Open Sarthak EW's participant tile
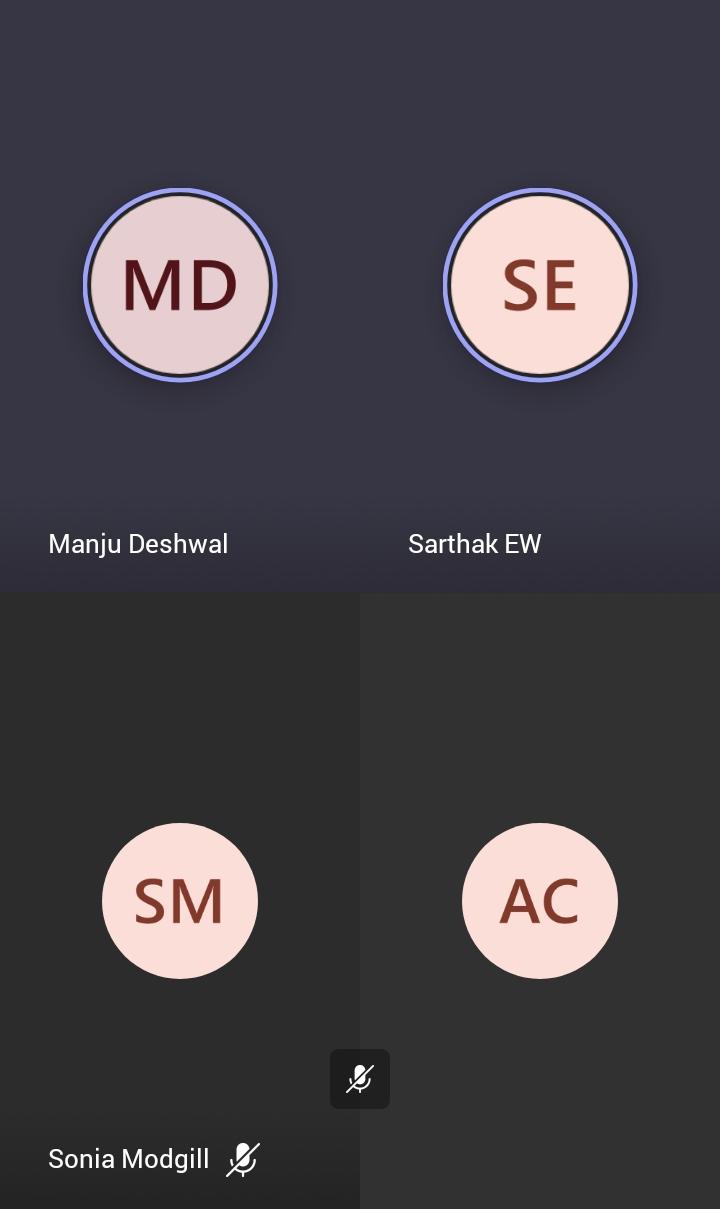This screenshot has height=1209, width=720. [540, 296]
